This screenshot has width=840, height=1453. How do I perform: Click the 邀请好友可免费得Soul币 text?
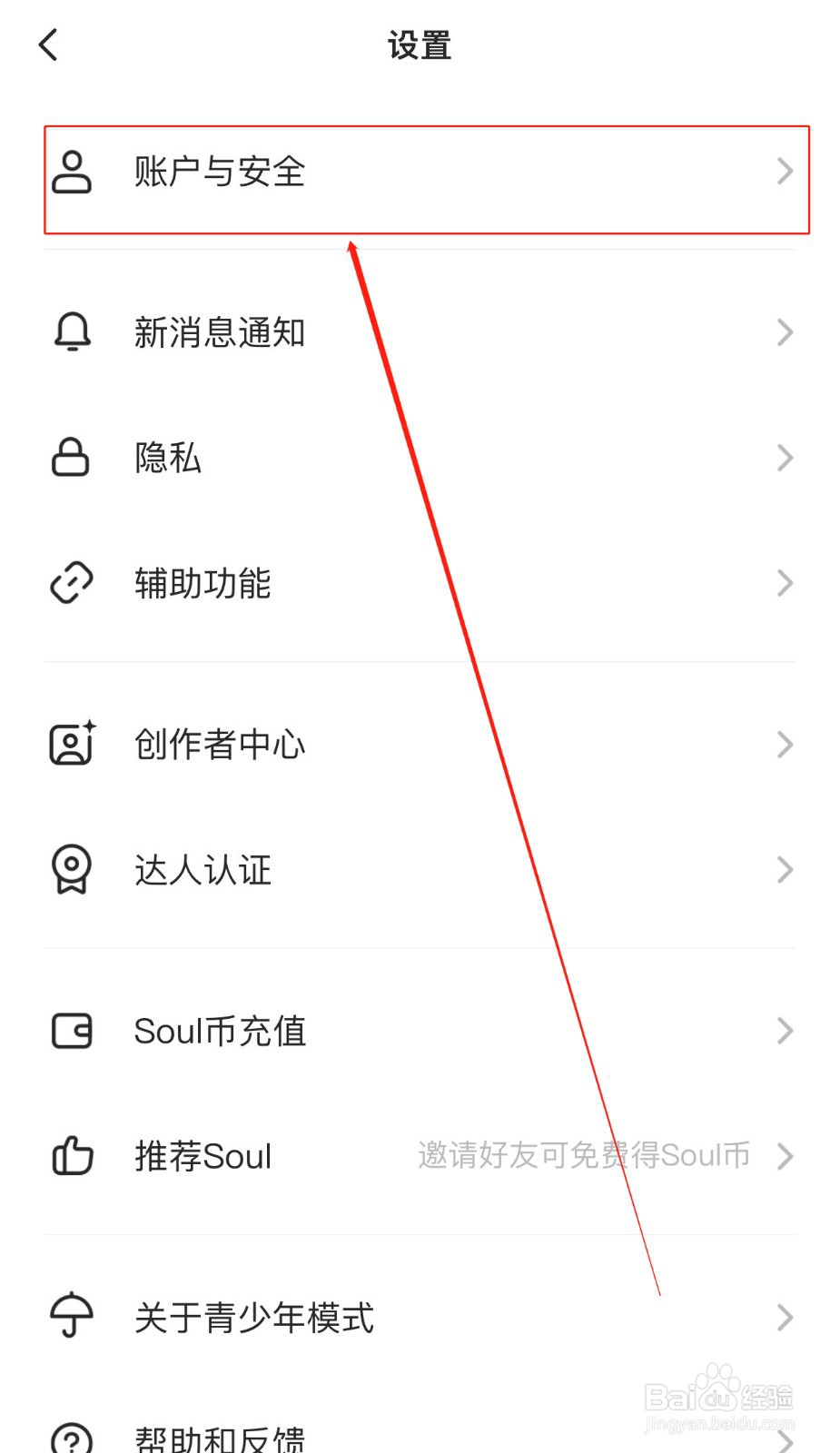coord(581,1156)
